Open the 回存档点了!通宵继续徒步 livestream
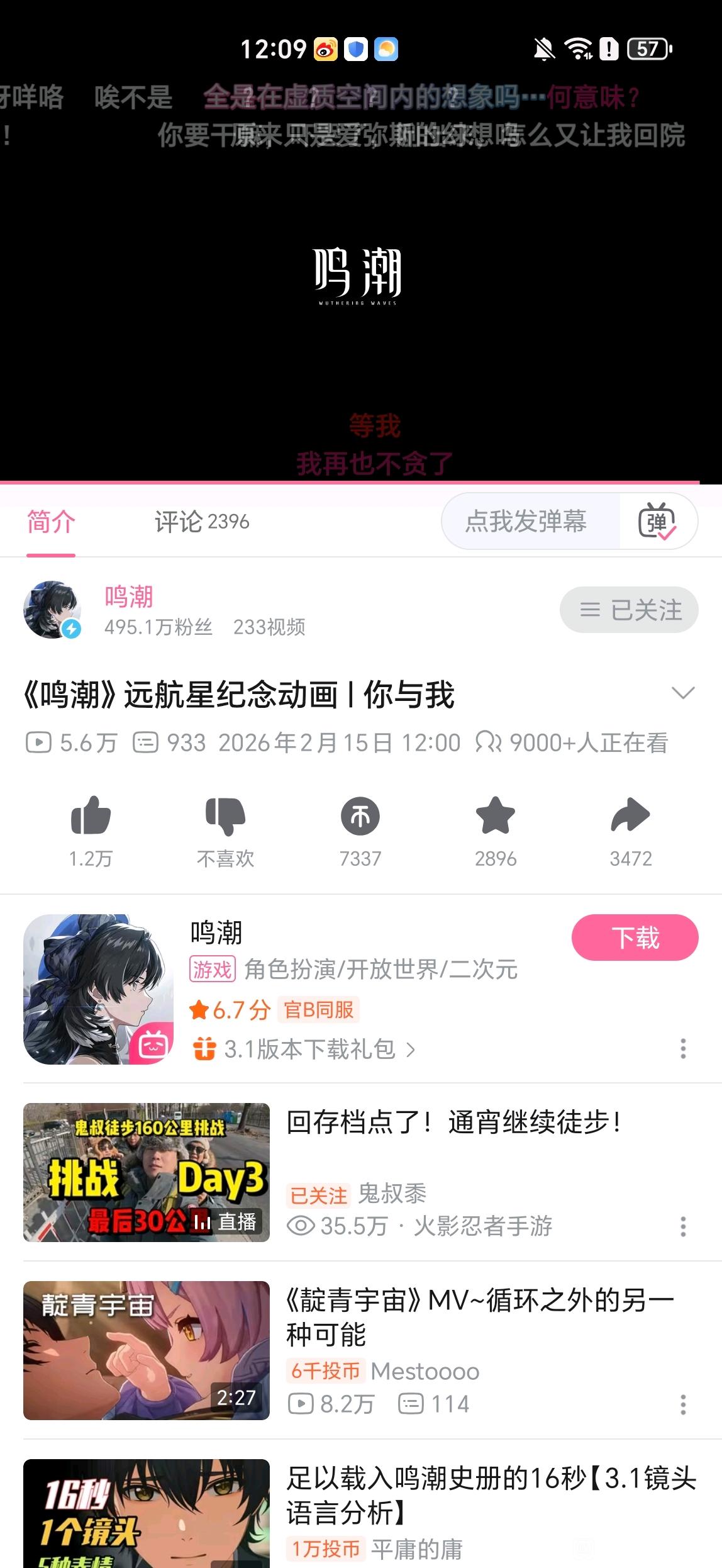This screenshot has height=1568, width=722. click(453, 1123)
